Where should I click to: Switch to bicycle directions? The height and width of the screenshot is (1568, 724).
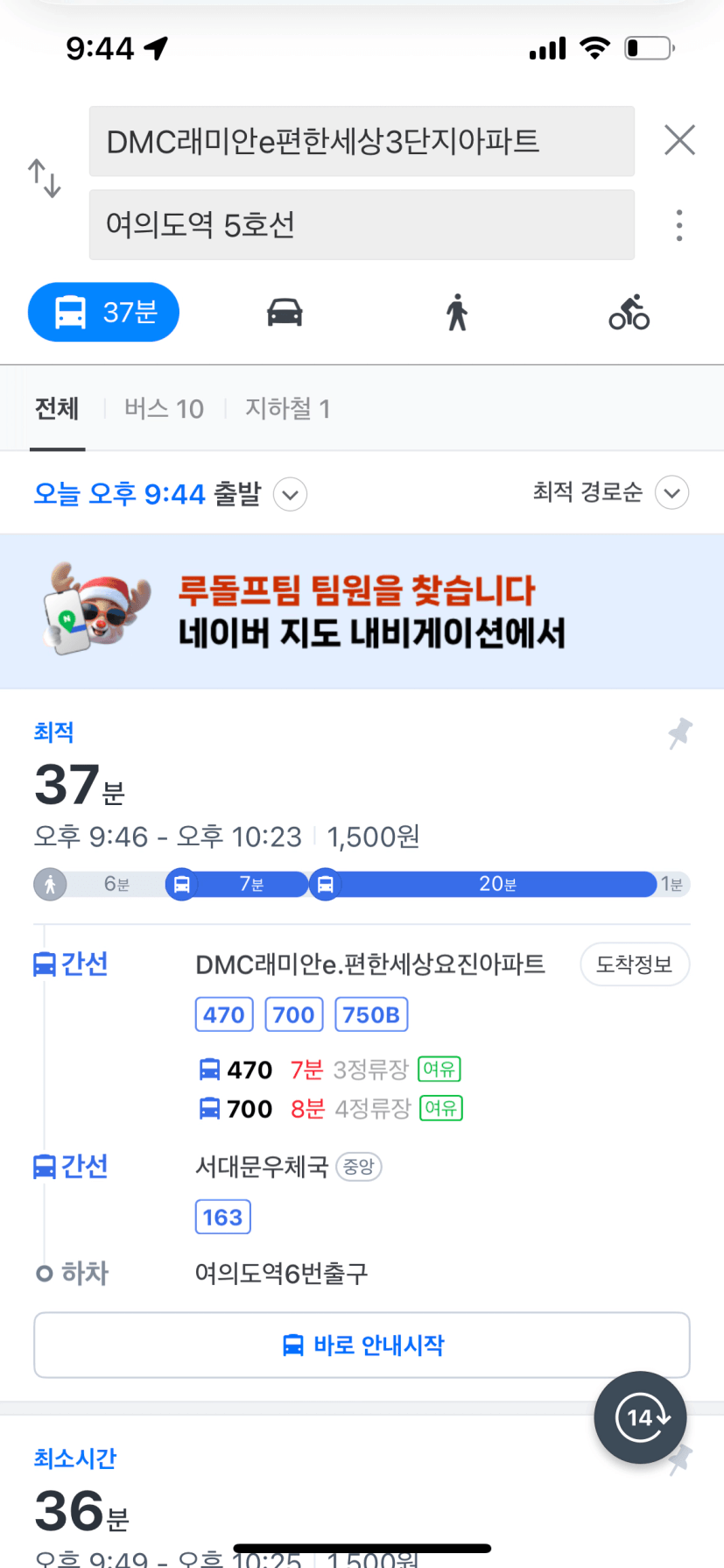click(x=629, y=312)
